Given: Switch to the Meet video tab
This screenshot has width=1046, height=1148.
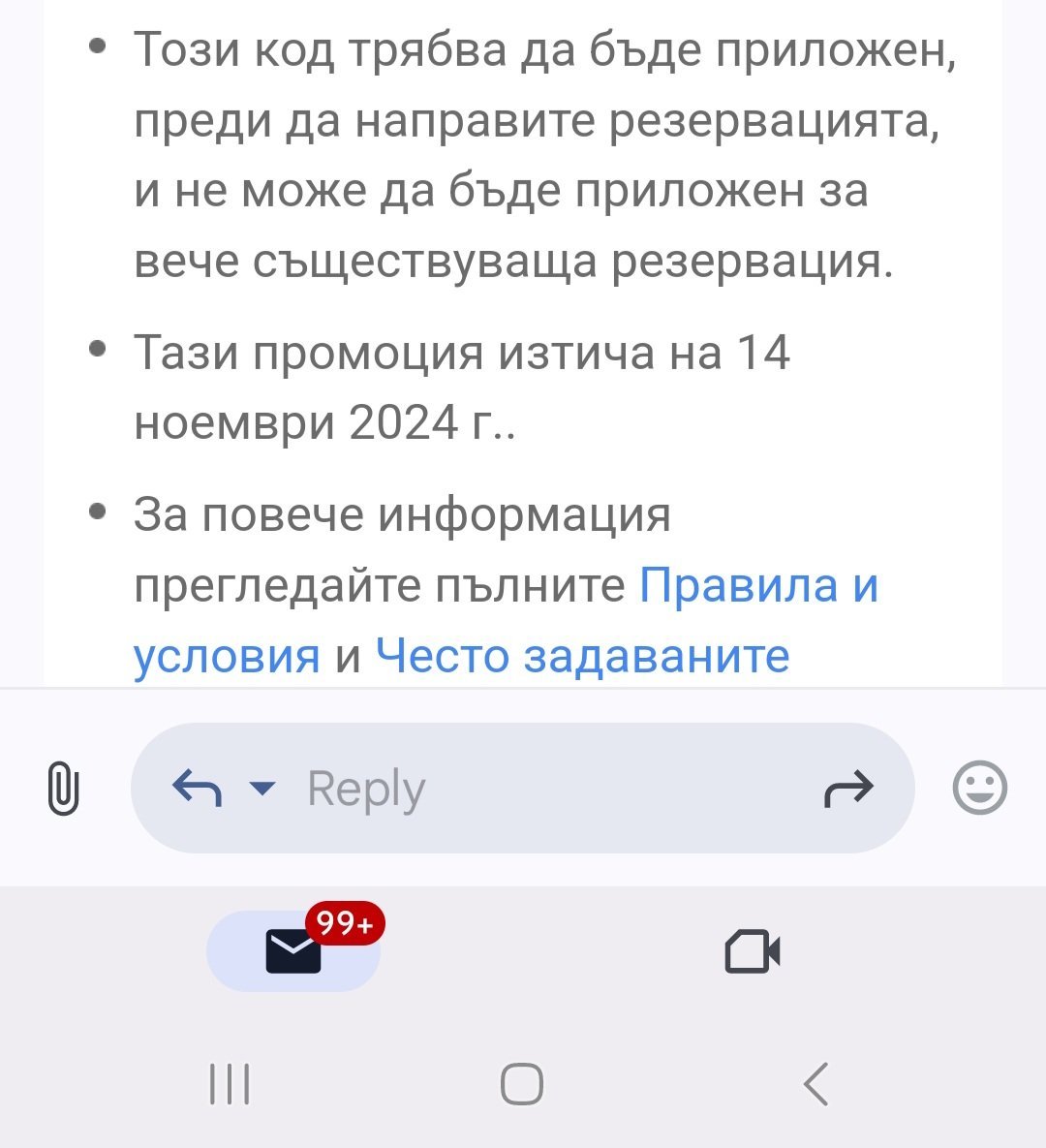Looking at the screenshot, I should [x=753, y=951].
